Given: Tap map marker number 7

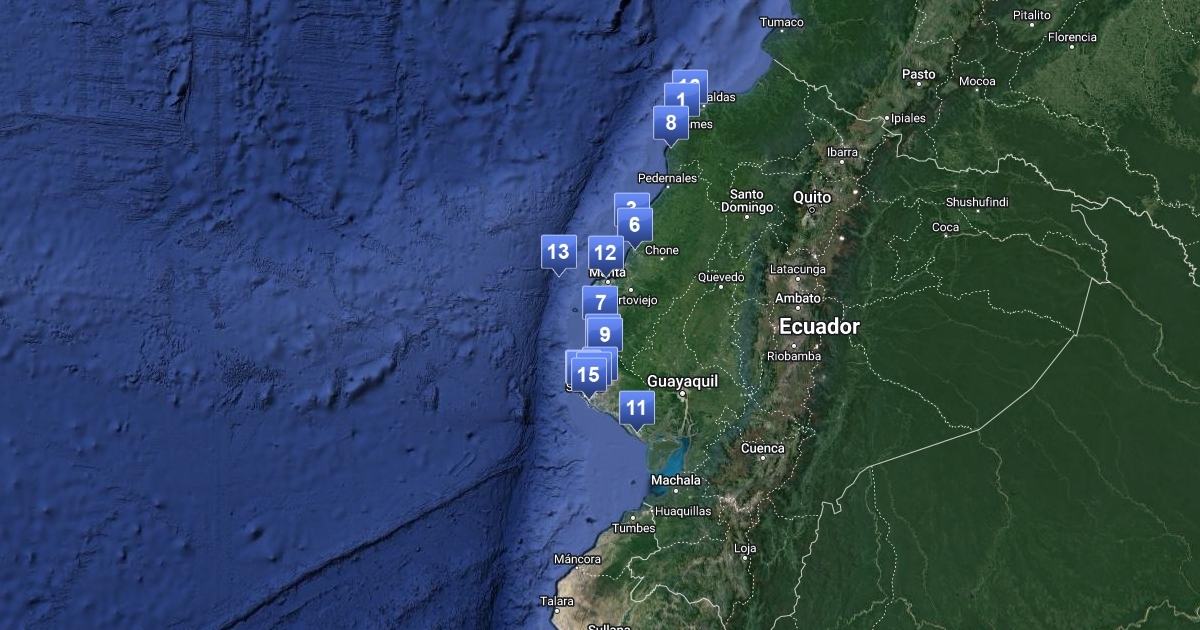Looking at the screenshot, I should point(600,303).
